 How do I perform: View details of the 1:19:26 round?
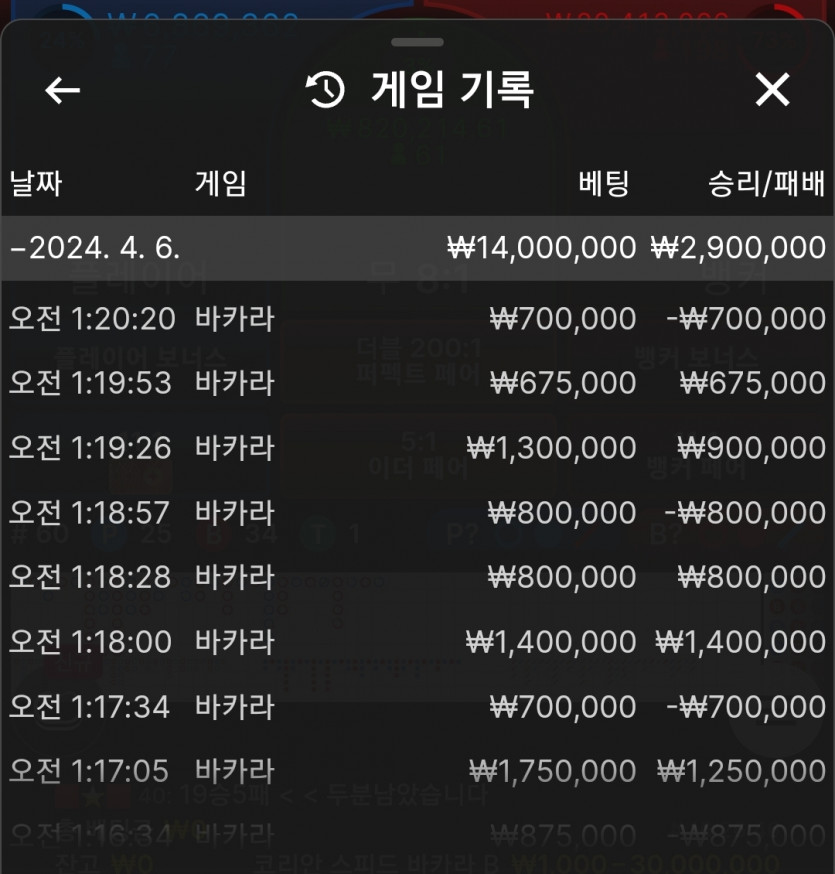417,448
